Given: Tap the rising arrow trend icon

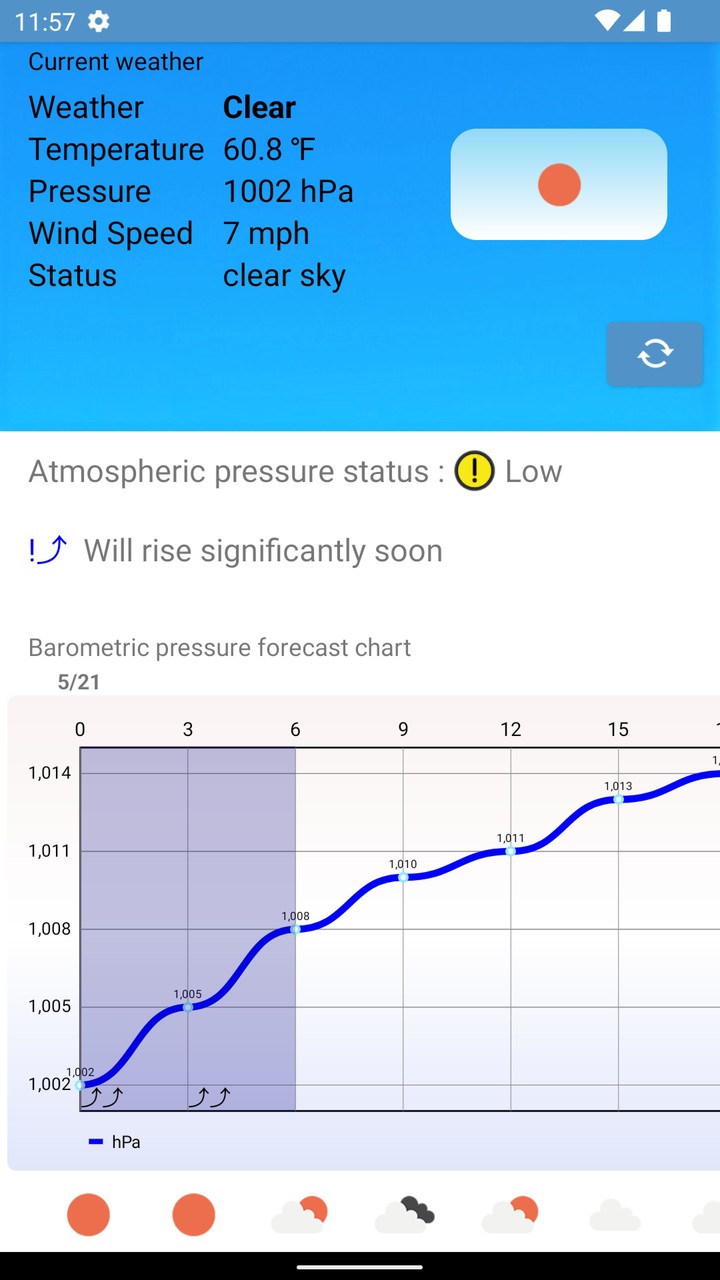Looking at the screenshot, I should pos(47,549).
